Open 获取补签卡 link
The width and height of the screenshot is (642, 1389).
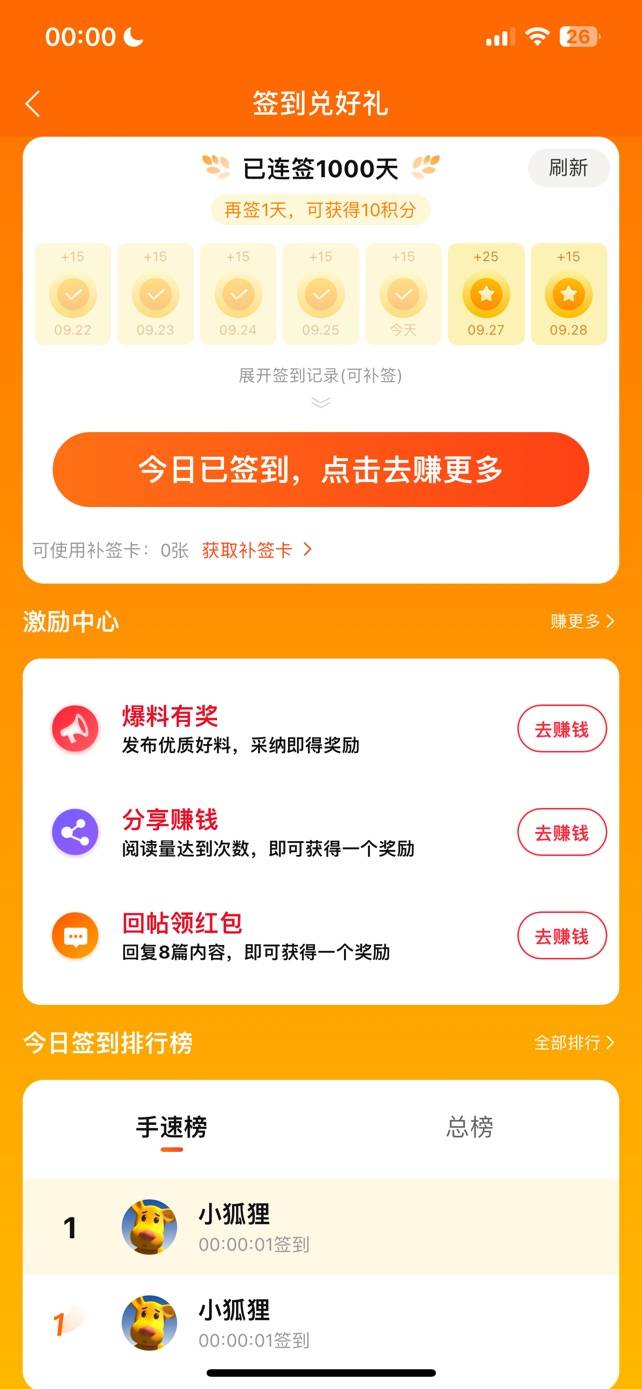click(x=256, y=550)
